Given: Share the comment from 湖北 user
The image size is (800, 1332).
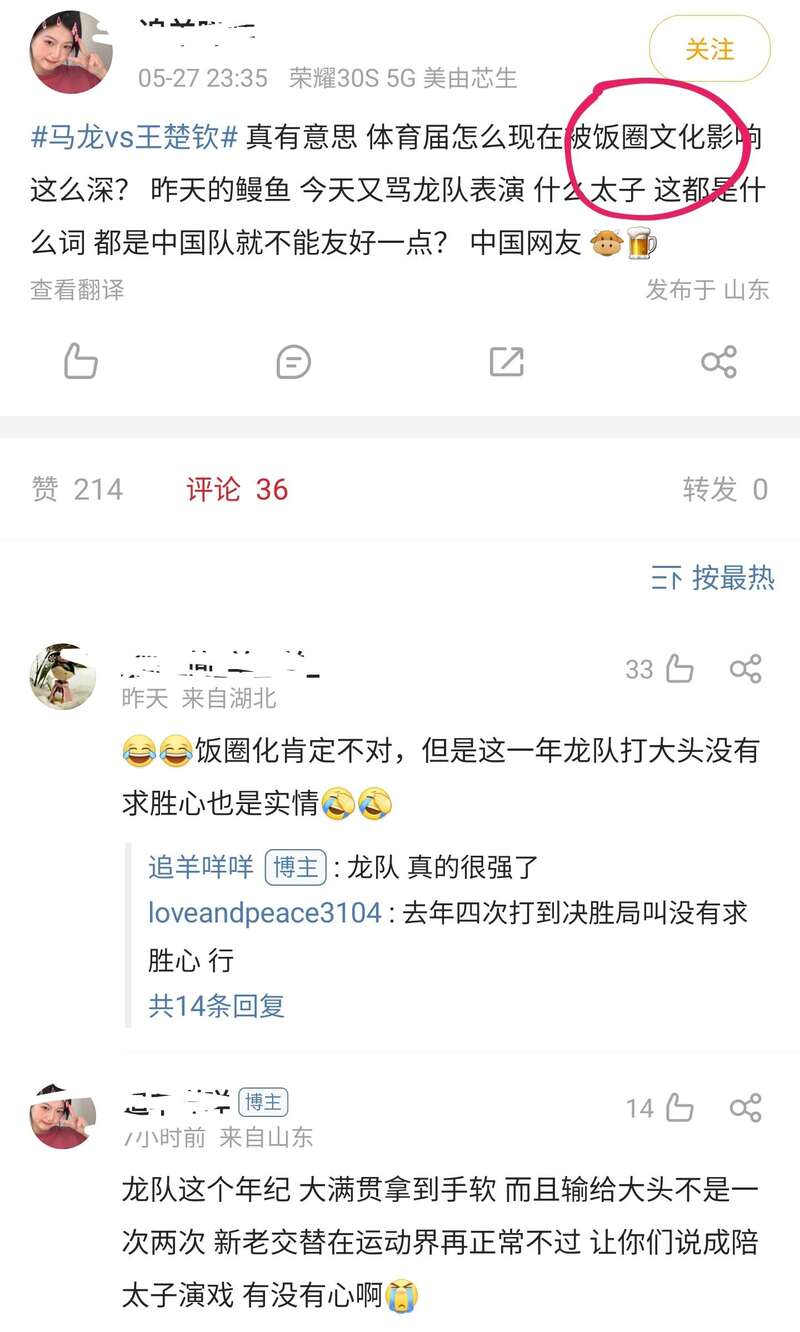Looking at the screenshot, I should (x=746, y=669).
